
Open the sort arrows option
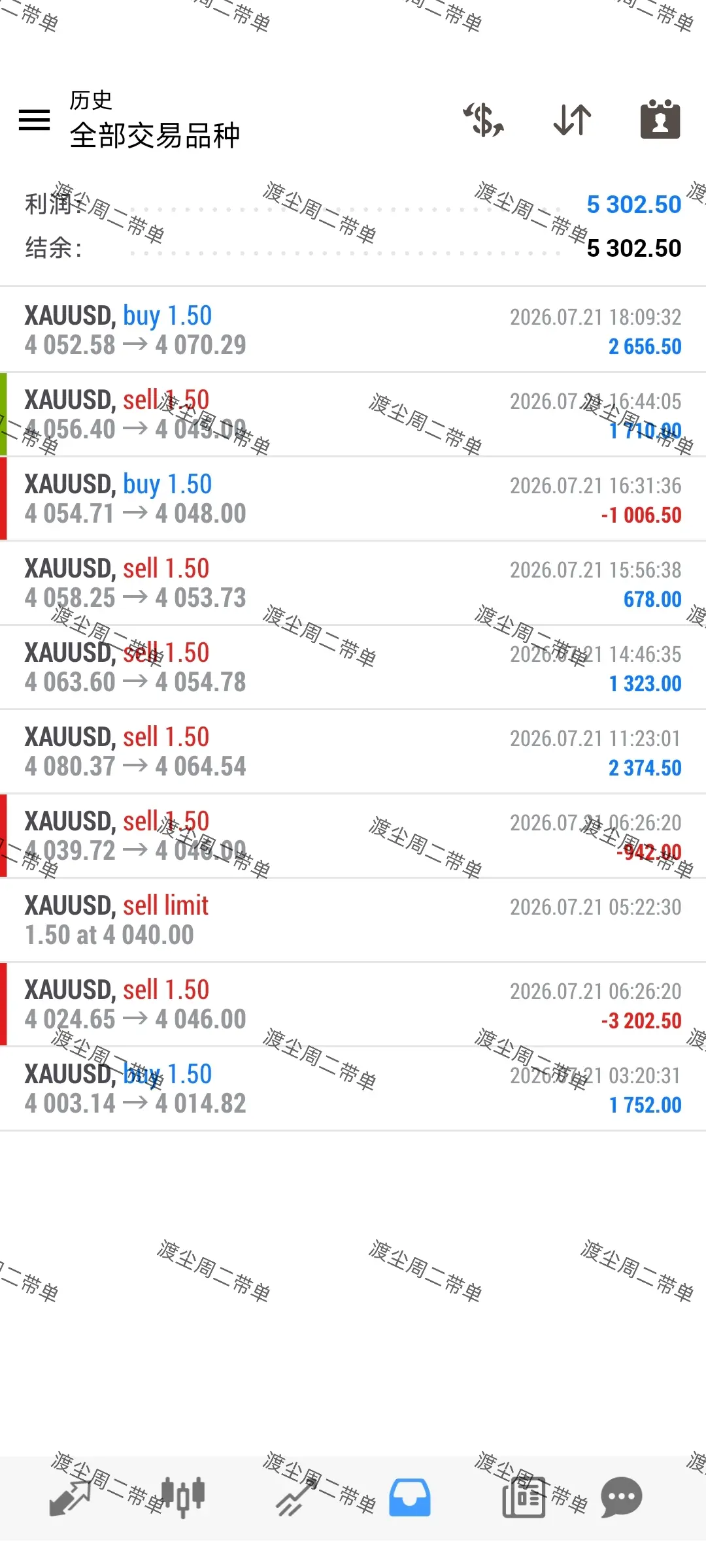tap(572, 120)
